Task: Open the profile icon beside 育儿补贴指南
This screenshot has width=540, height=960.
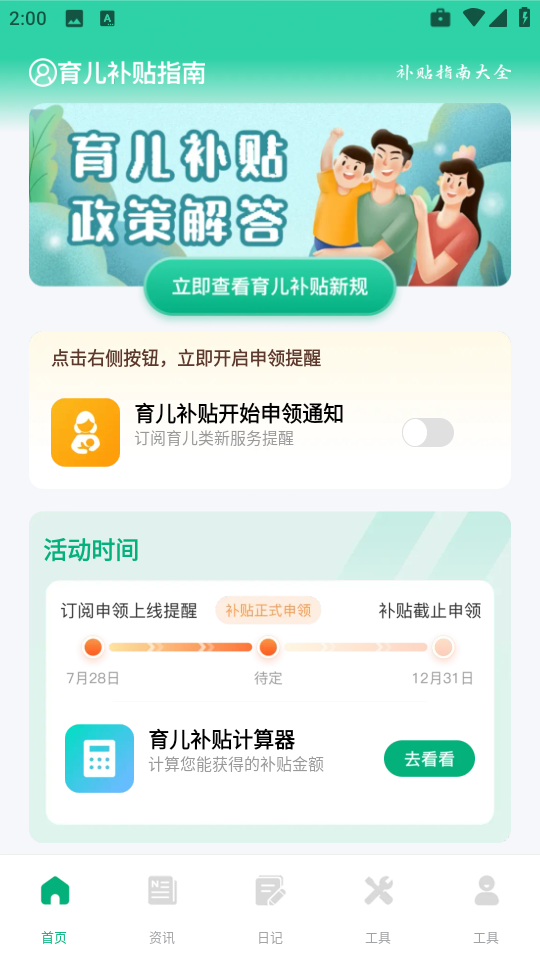Action: [42, 73]
